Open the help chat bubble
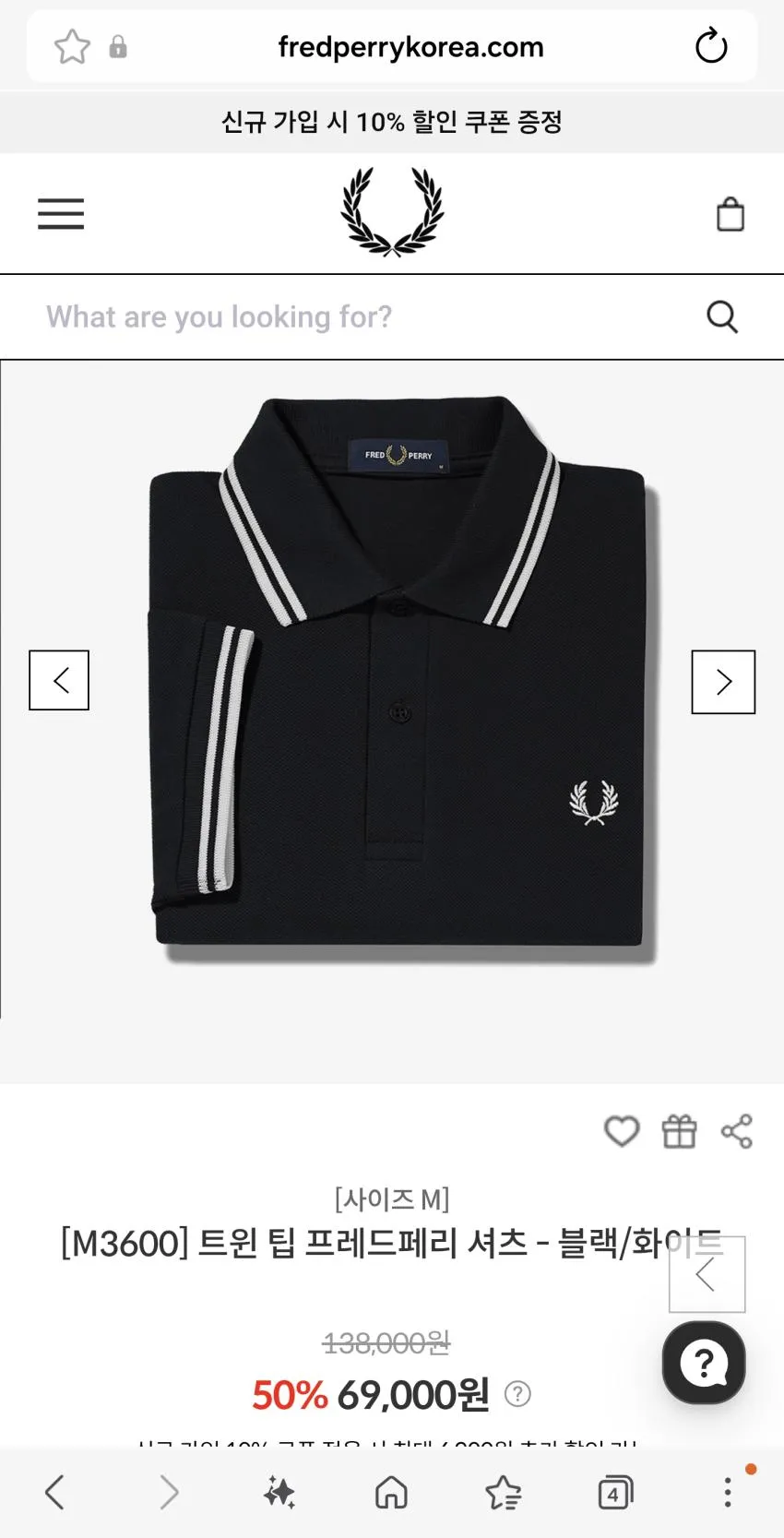 pyautogui.click(x=704, y=1363)
